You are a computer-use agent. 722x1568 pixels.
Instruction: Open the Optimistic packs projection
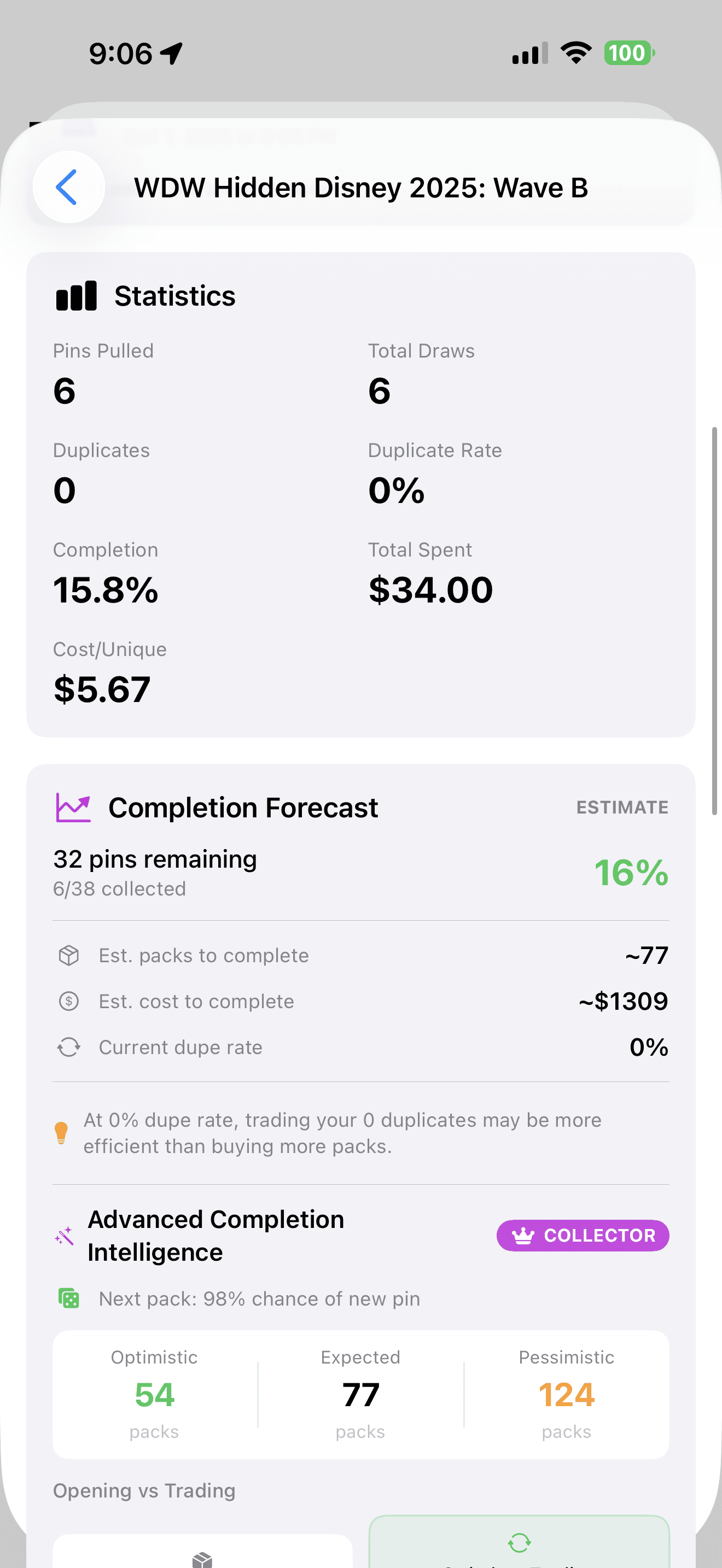click(x=154, y=1394)
